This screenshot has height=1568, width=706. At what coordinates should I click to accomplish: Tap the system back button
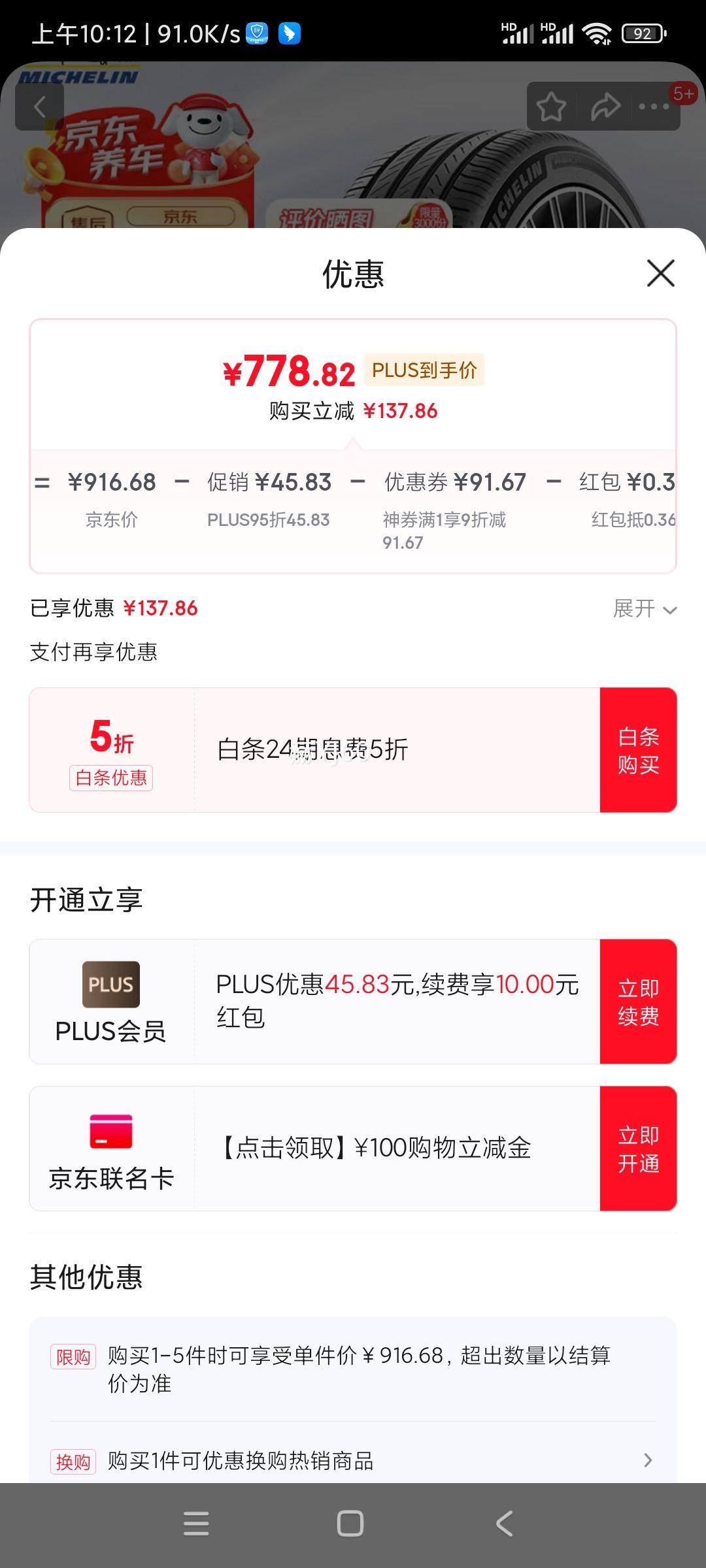coord(504,1524)
